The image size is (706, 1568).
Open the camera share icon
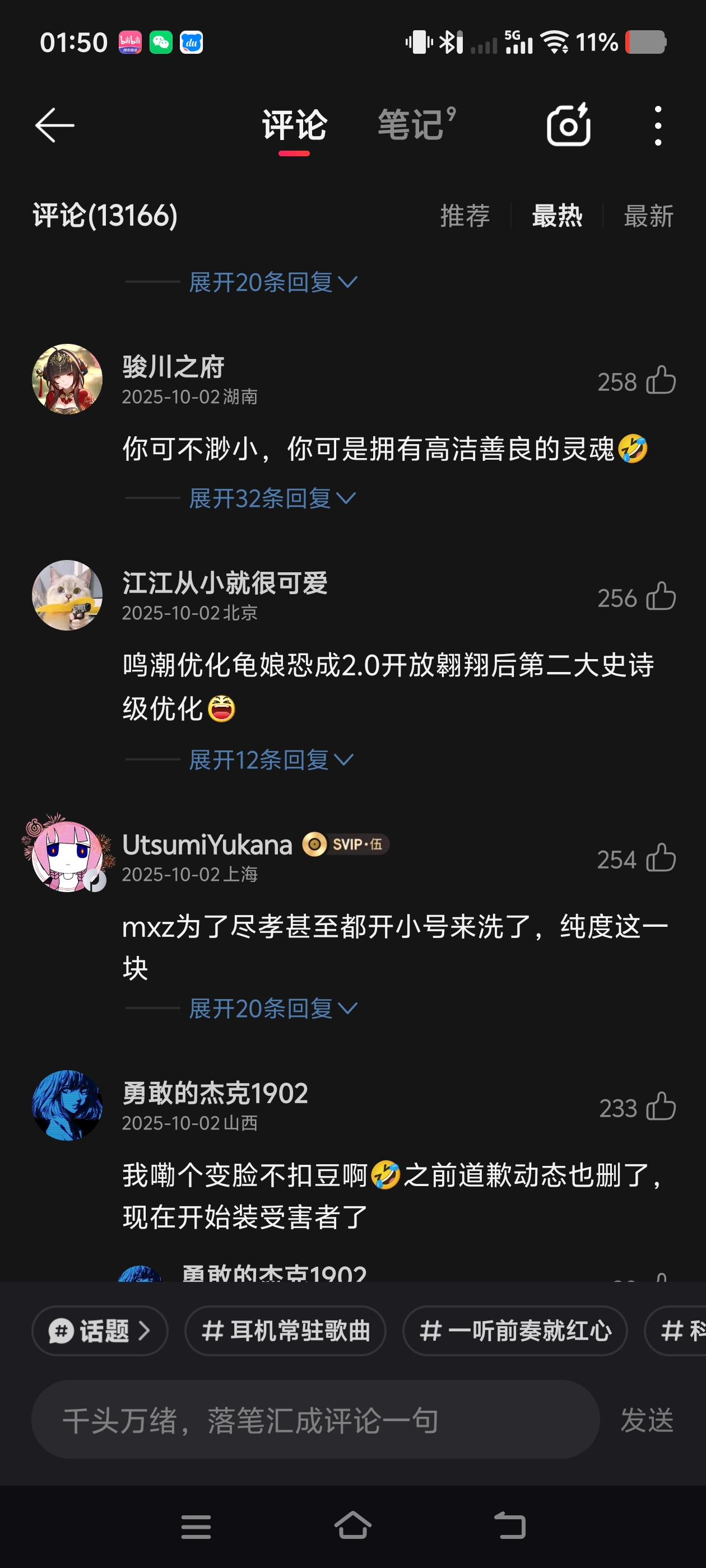(x=568, y=125)
